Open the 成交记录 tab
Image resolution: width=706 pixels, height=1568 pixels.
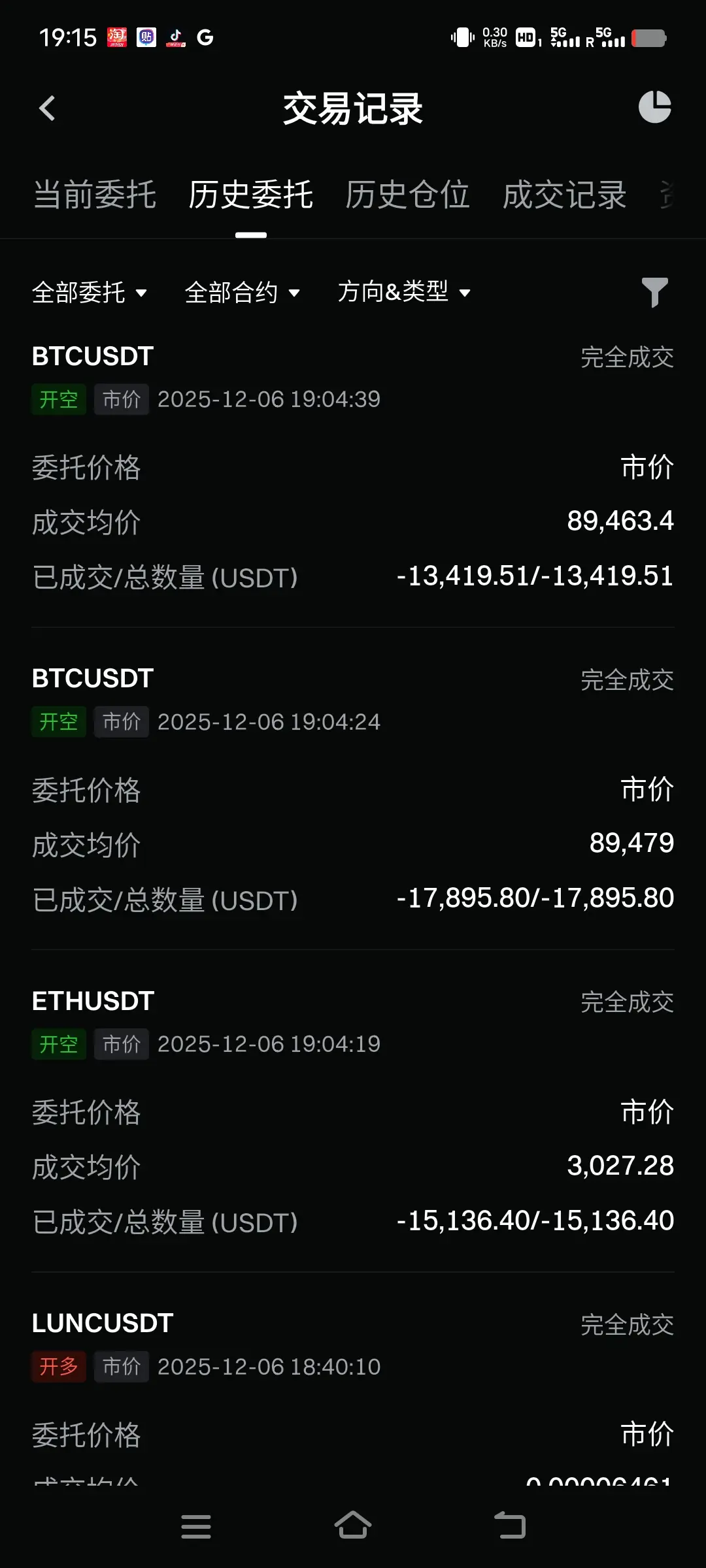tap(564, 195)
